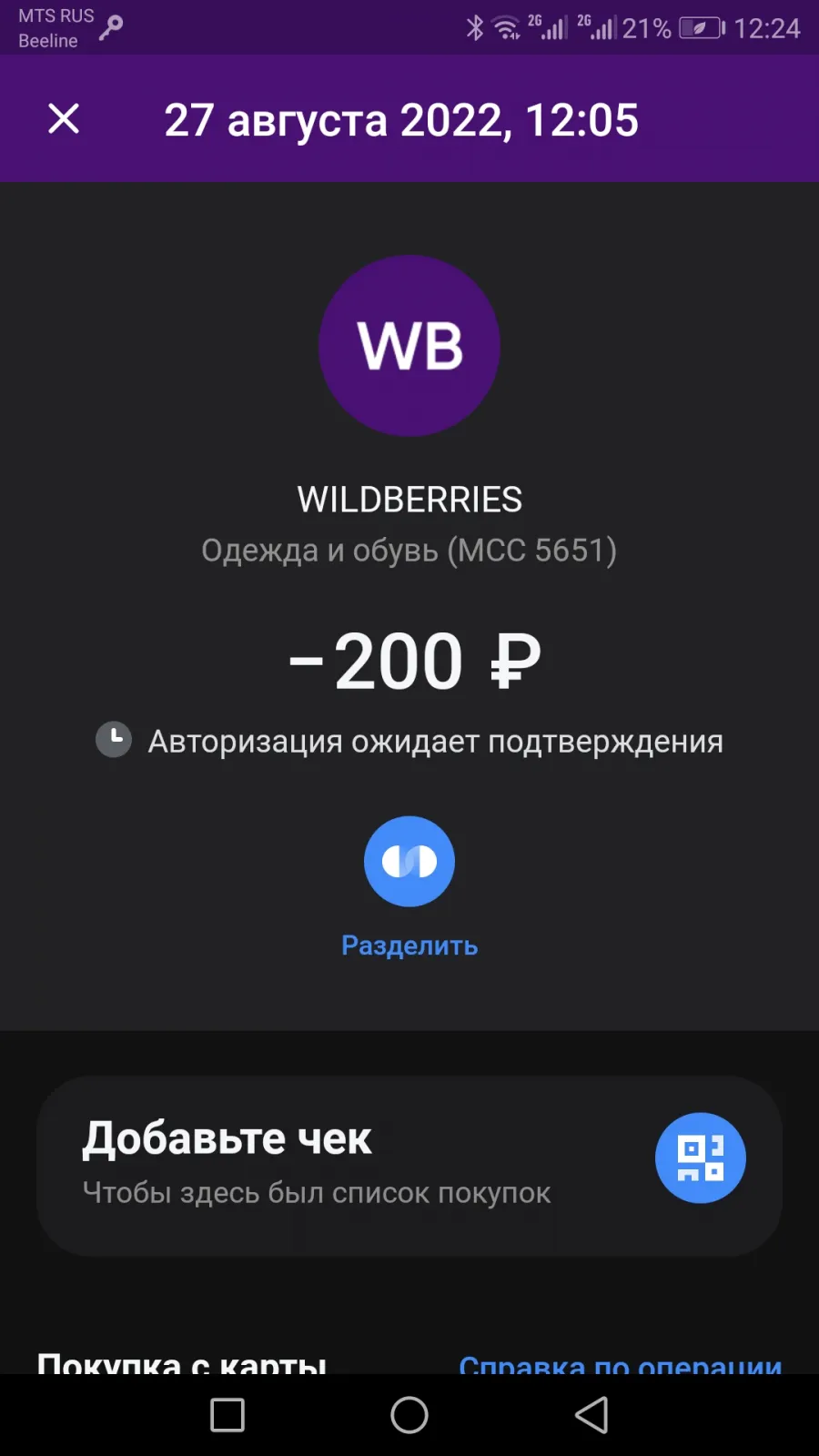The height and width of the screenshot is (1456, 819).
Task: Go to the system home screen
Action: point(409,1415)
